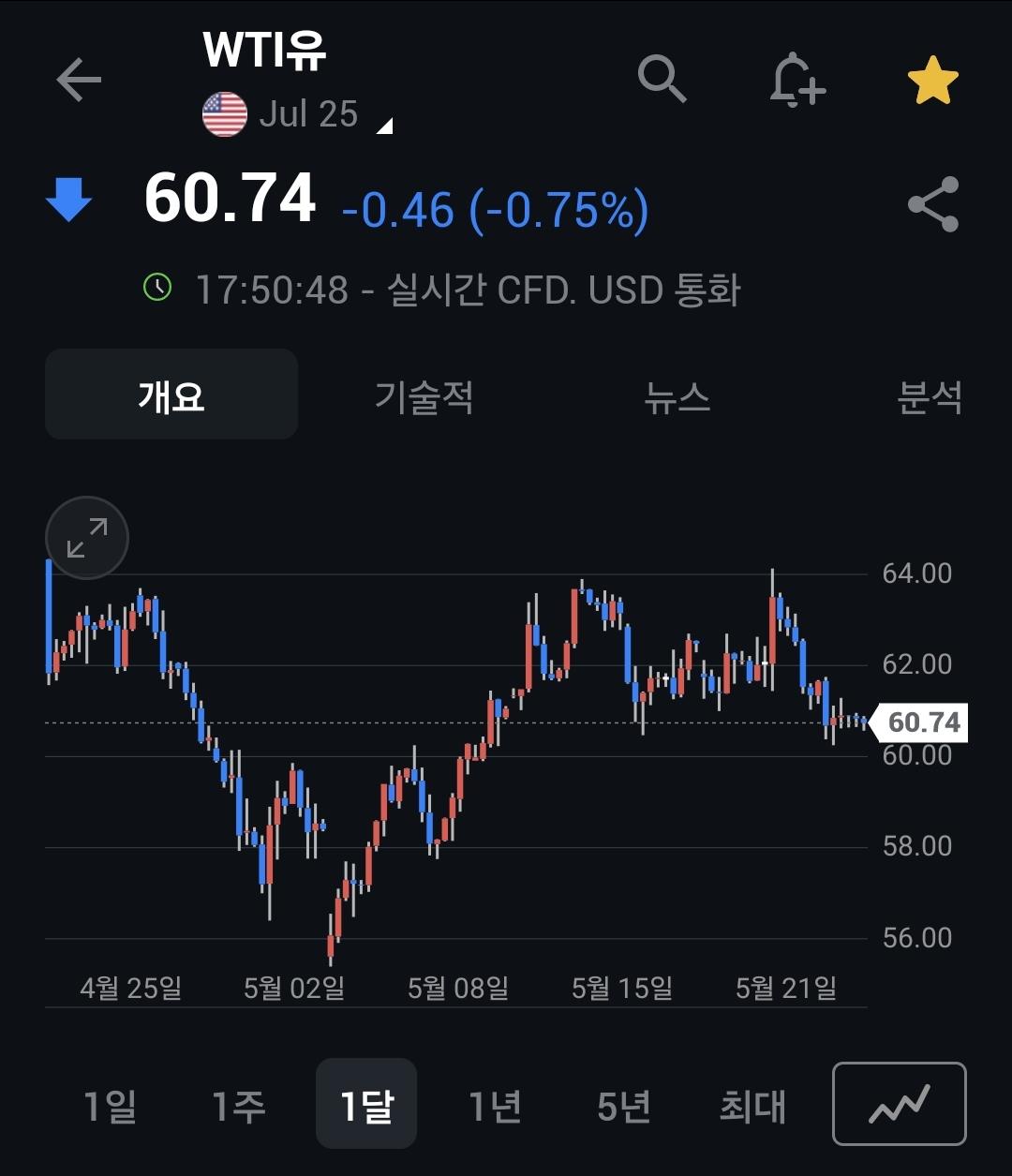Select the 1일 chart range
This screenshot has height=1176, width=1012.
coord(110,1106)
